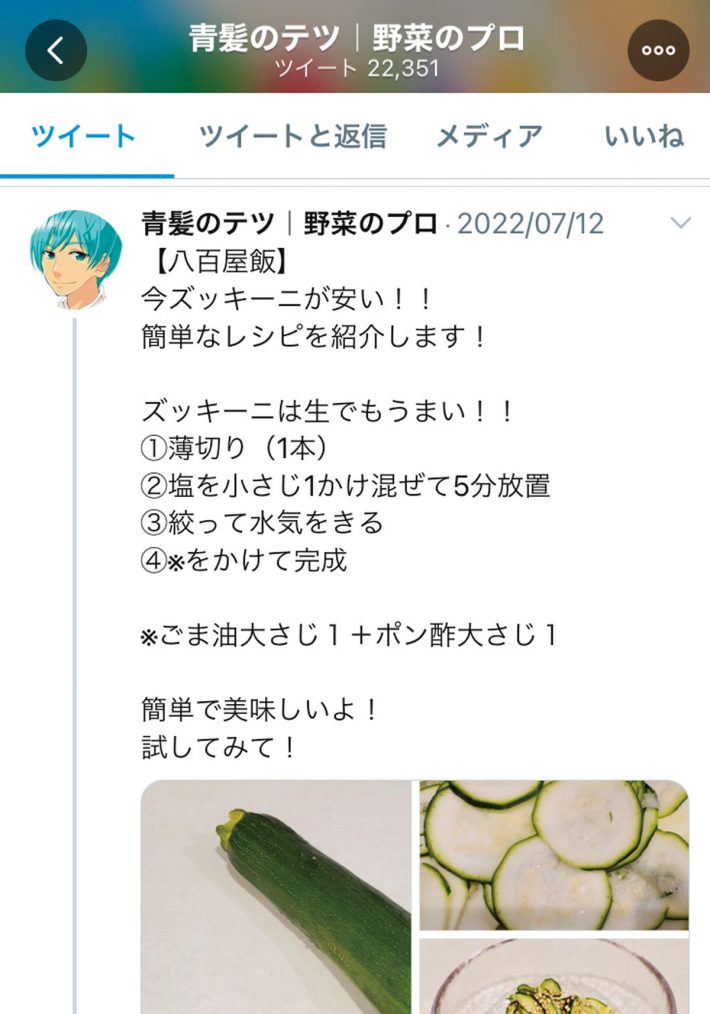The height and width of the screenshot is (1014, 710).
Task: Switch to the ツイート tab
Action: point(84,136)
